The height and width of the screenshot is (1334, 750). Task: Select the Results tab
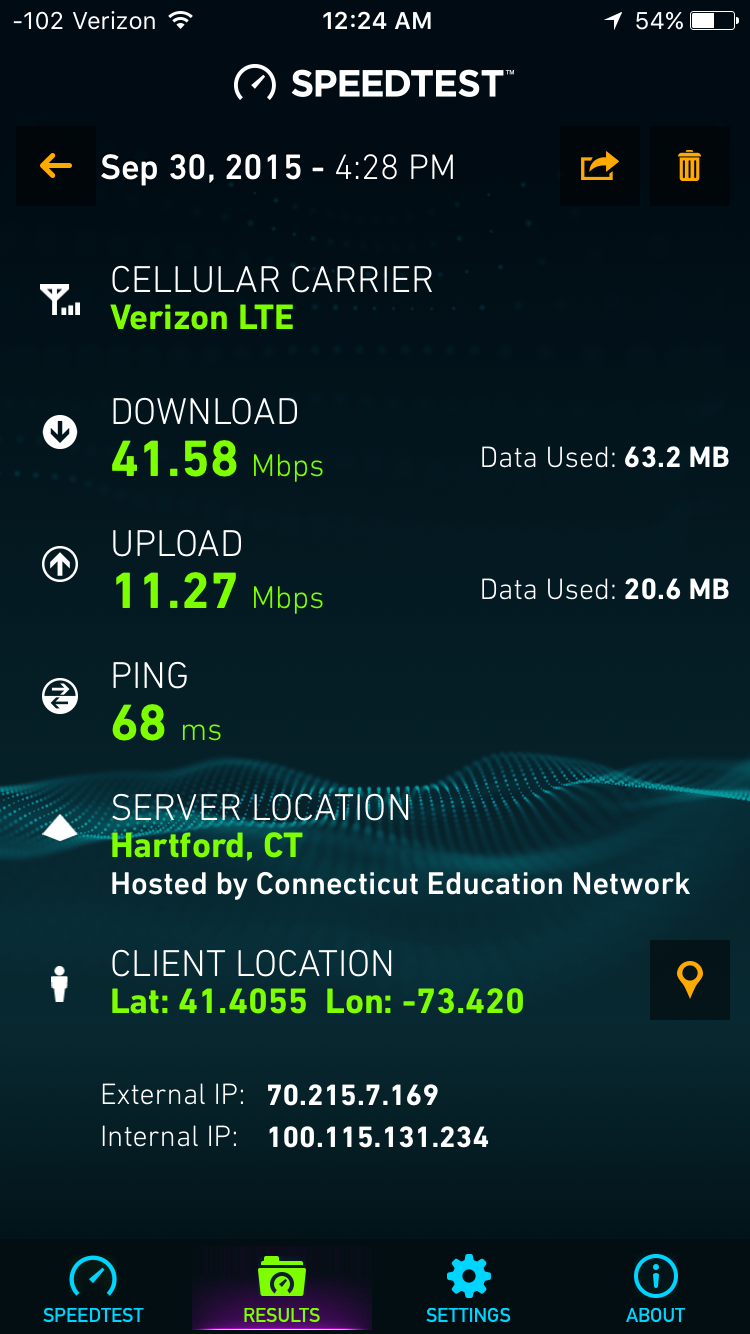(x=281, y=1290)
